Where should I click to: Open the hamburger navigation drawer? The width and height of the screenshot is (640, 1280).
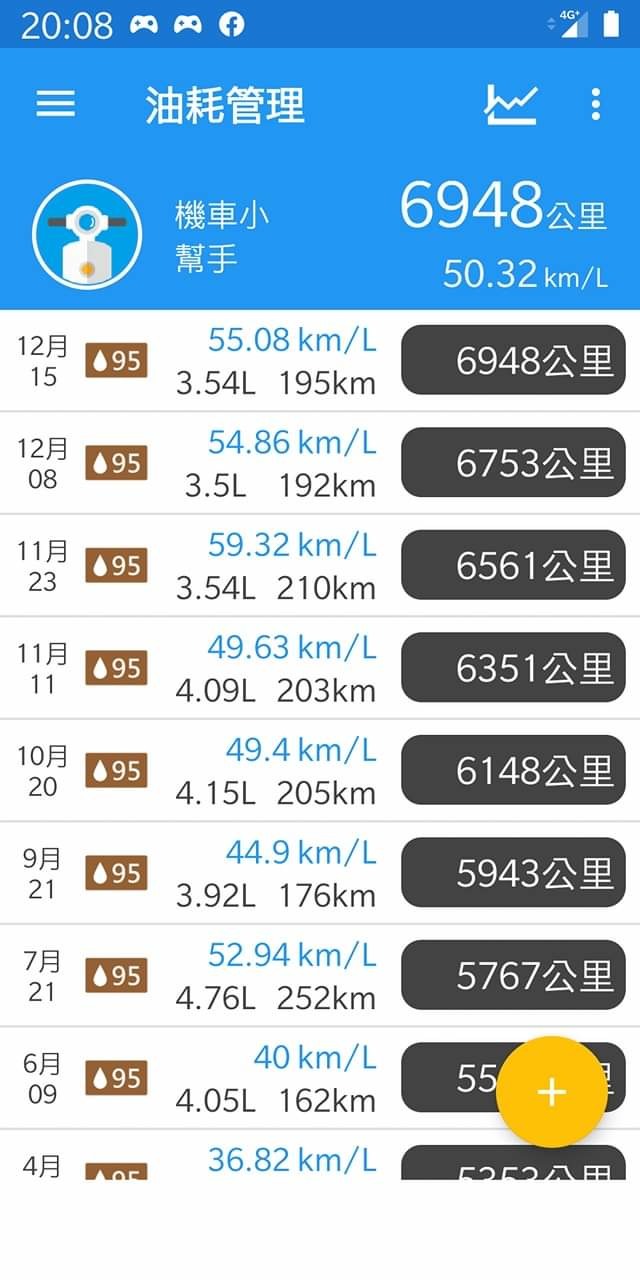click(x=56, y=104)
